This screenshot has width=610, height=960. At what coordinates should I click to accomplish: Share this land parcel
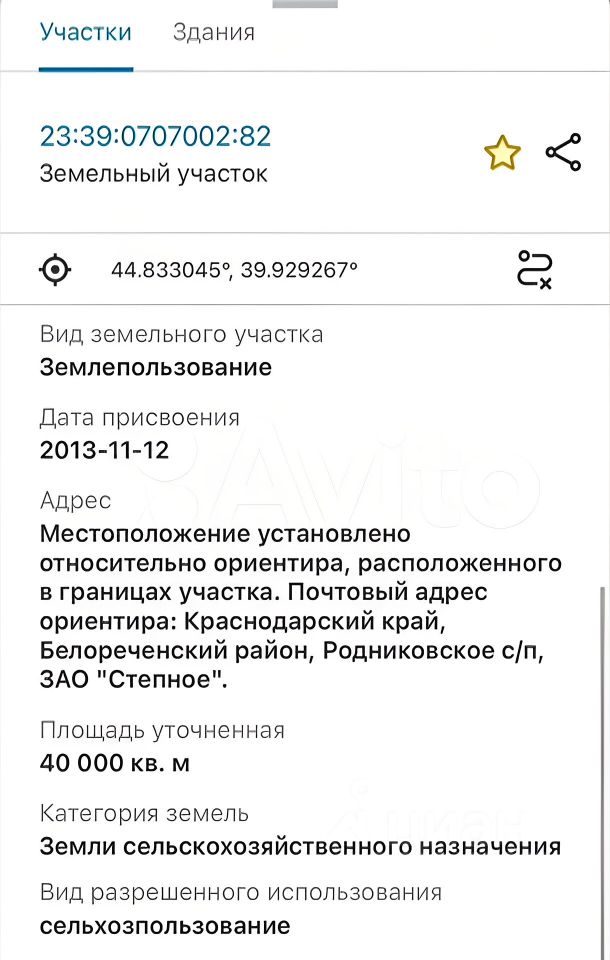pos(563,153)
